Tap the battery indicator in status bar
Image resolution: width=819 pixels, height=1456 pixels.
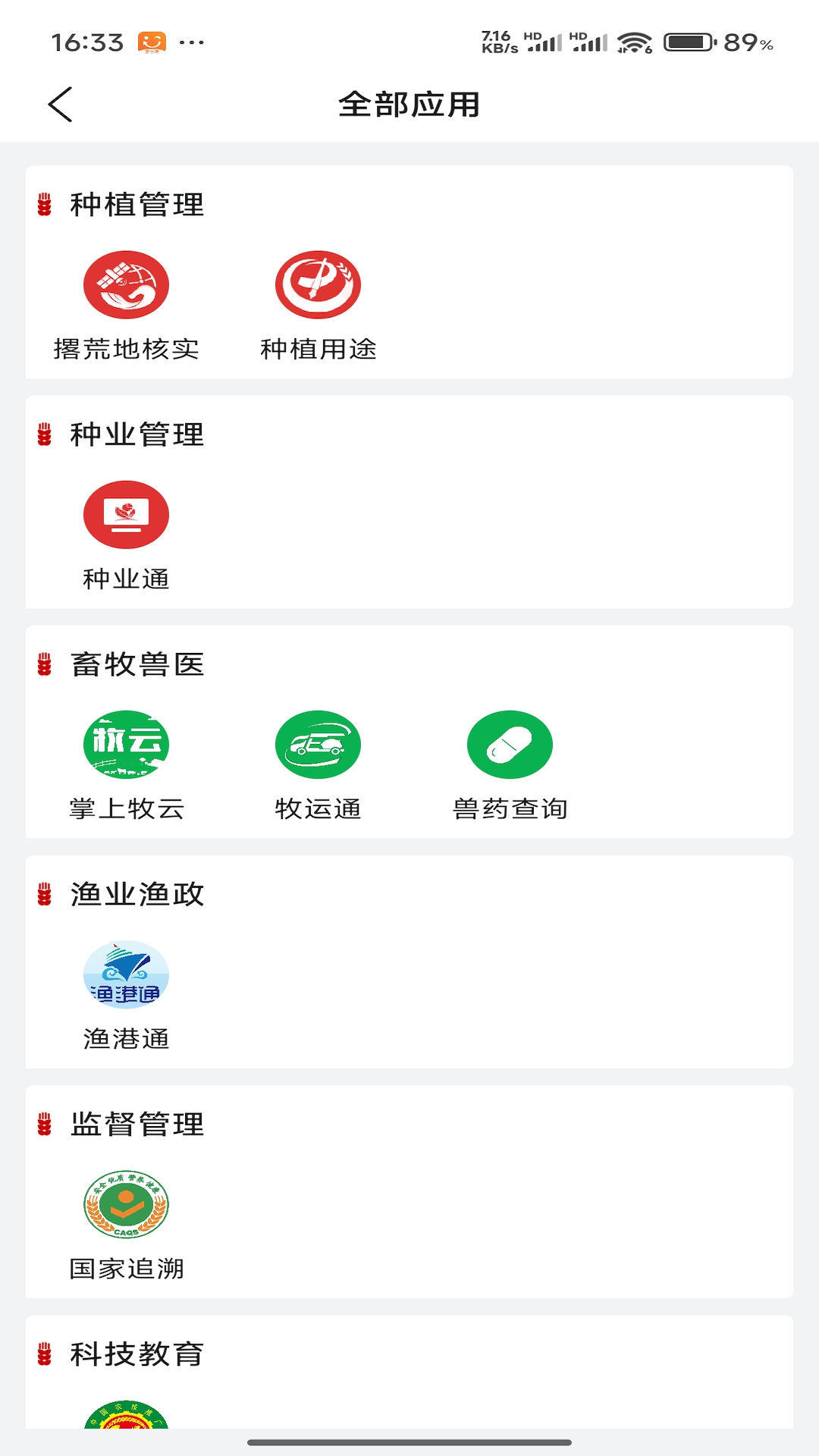tap(686, 43)
